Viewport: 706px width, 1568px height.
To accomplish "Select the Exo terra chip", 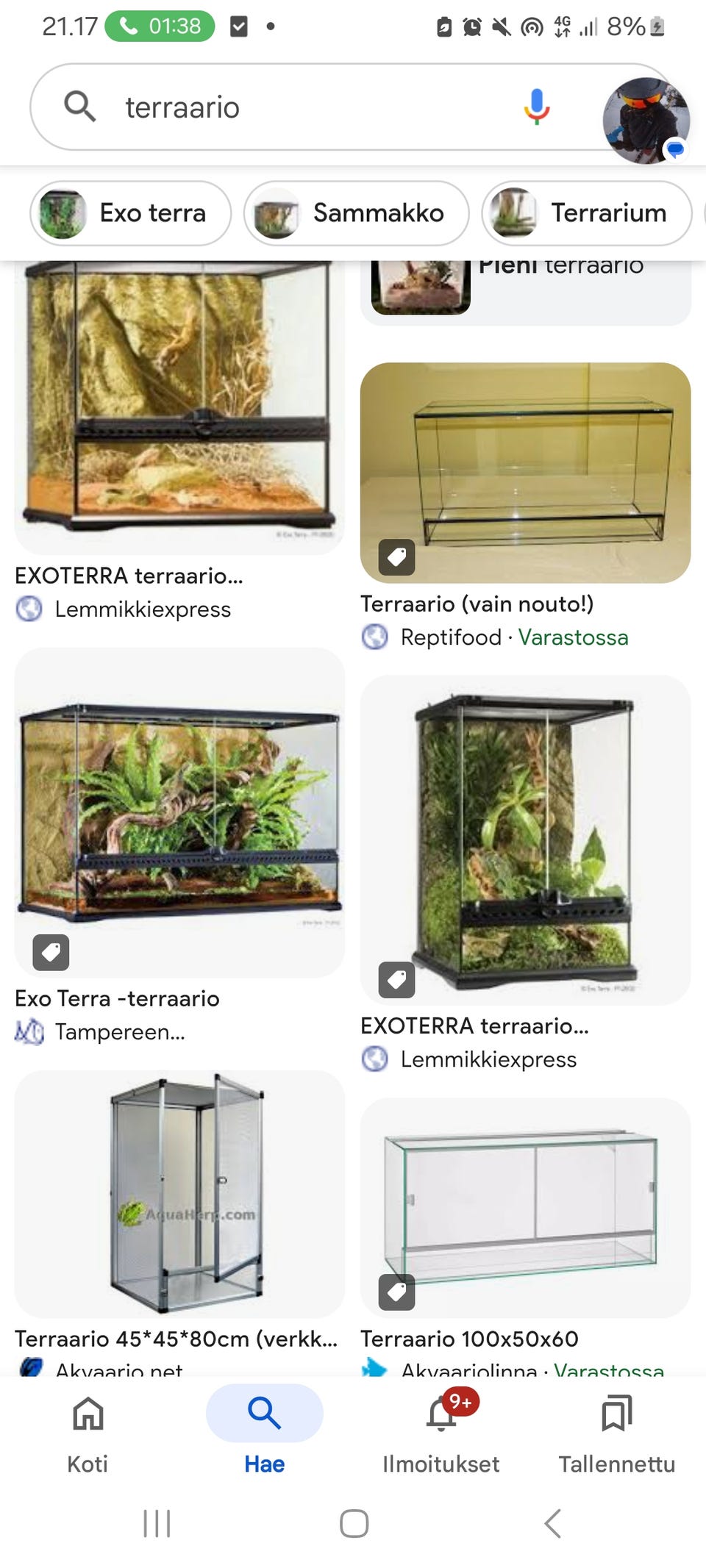I will coord(131,213).
